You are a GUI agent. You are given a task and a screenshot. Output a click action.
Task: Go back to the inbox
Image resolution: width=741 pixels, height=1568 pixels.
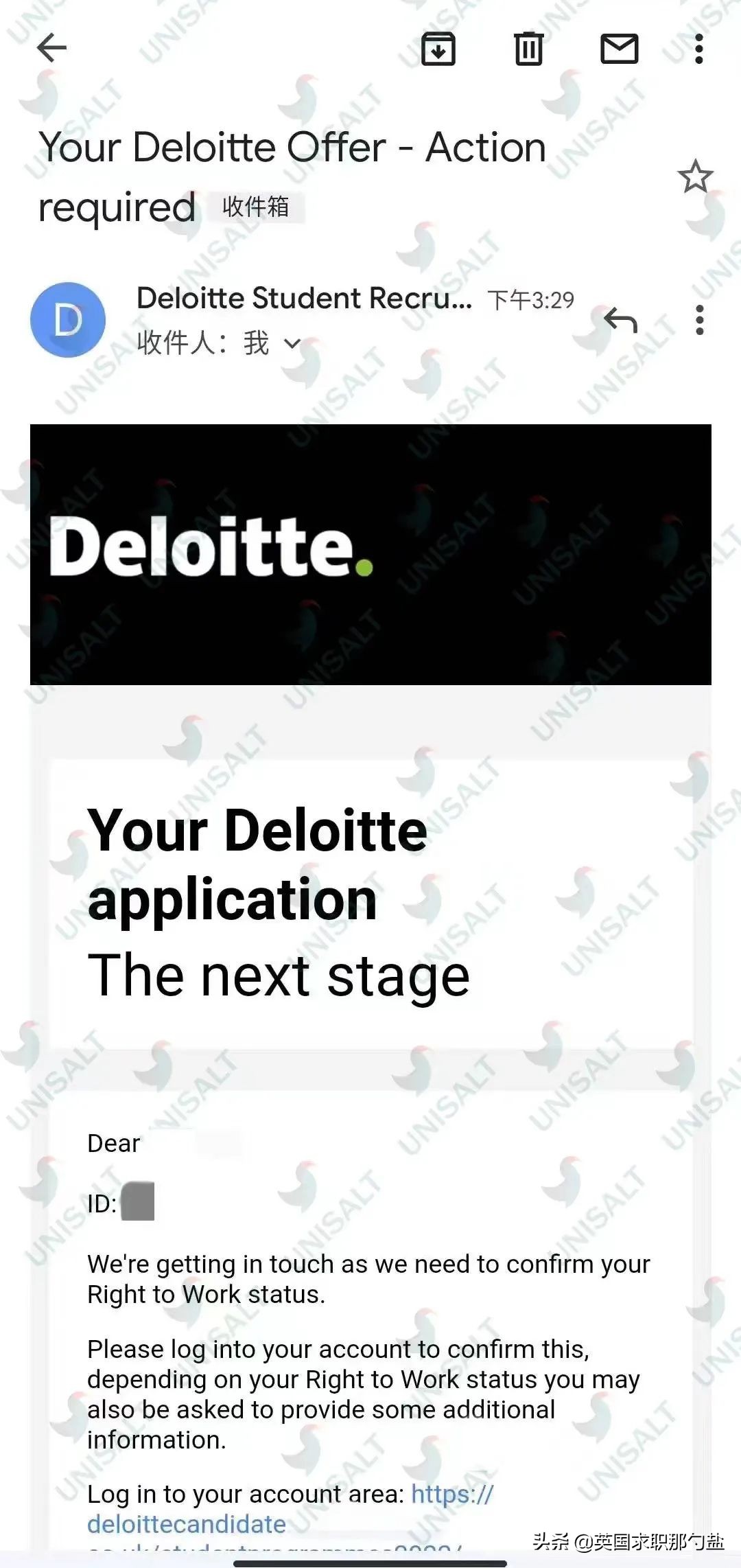pyautogui.click(x=51, y=48)
